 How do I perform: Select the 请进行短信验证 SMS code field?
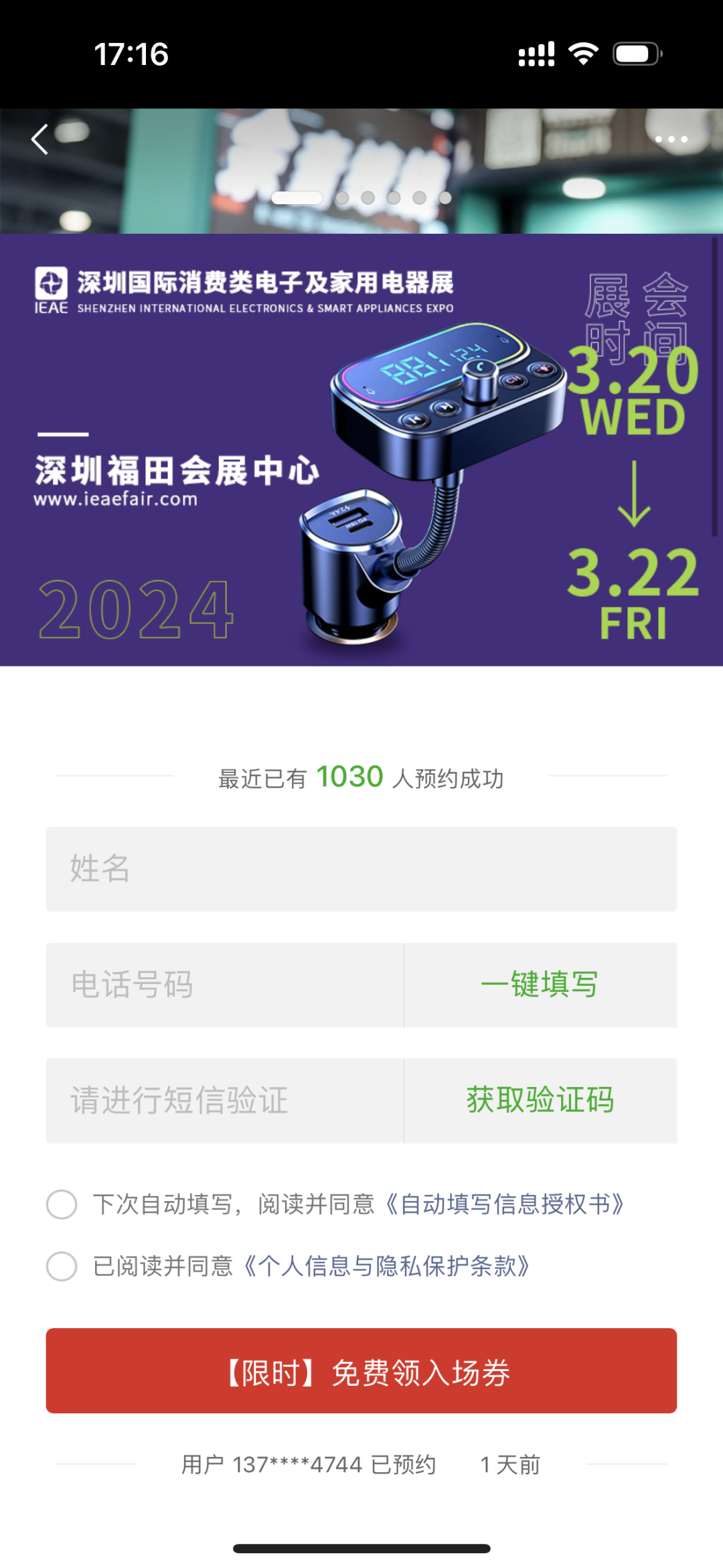[224, 1100]
